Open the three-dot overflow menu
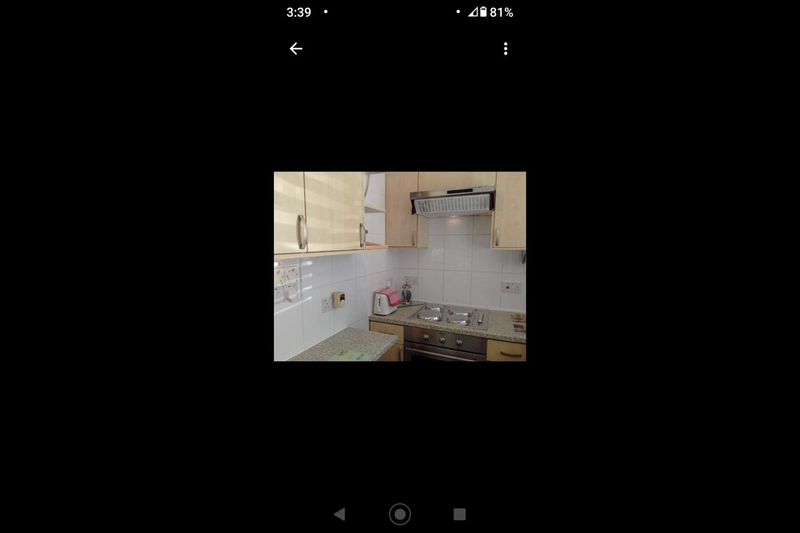Image resolution: width=800 pixels, height=533 pixels. [505, 48]
